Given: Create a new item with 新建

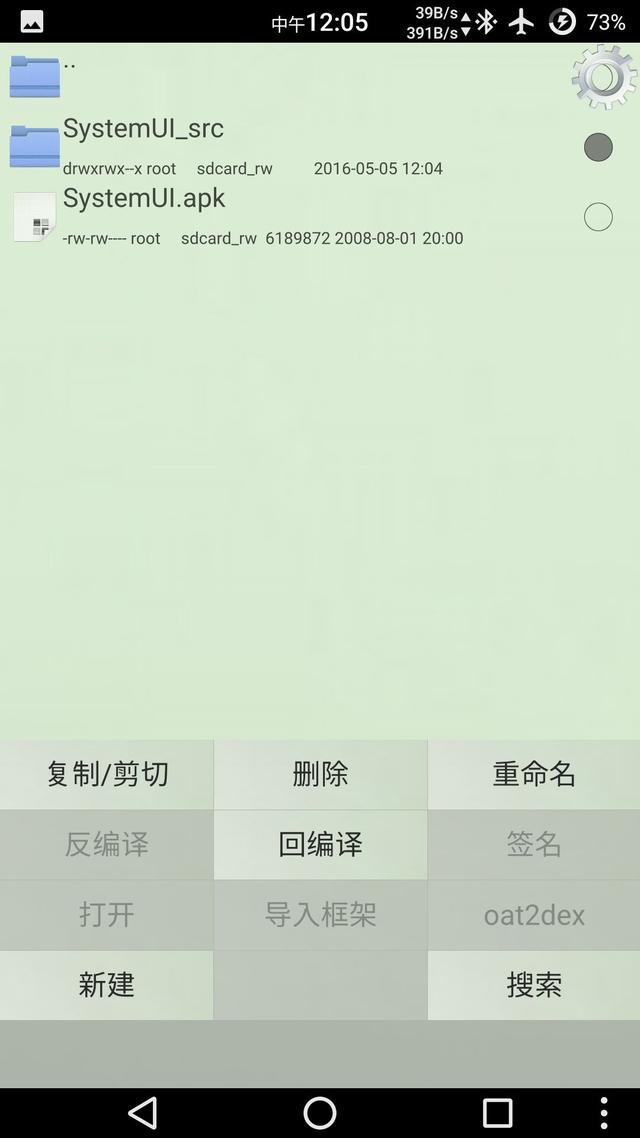Looking at the screenshot, I should click(107, 985).
